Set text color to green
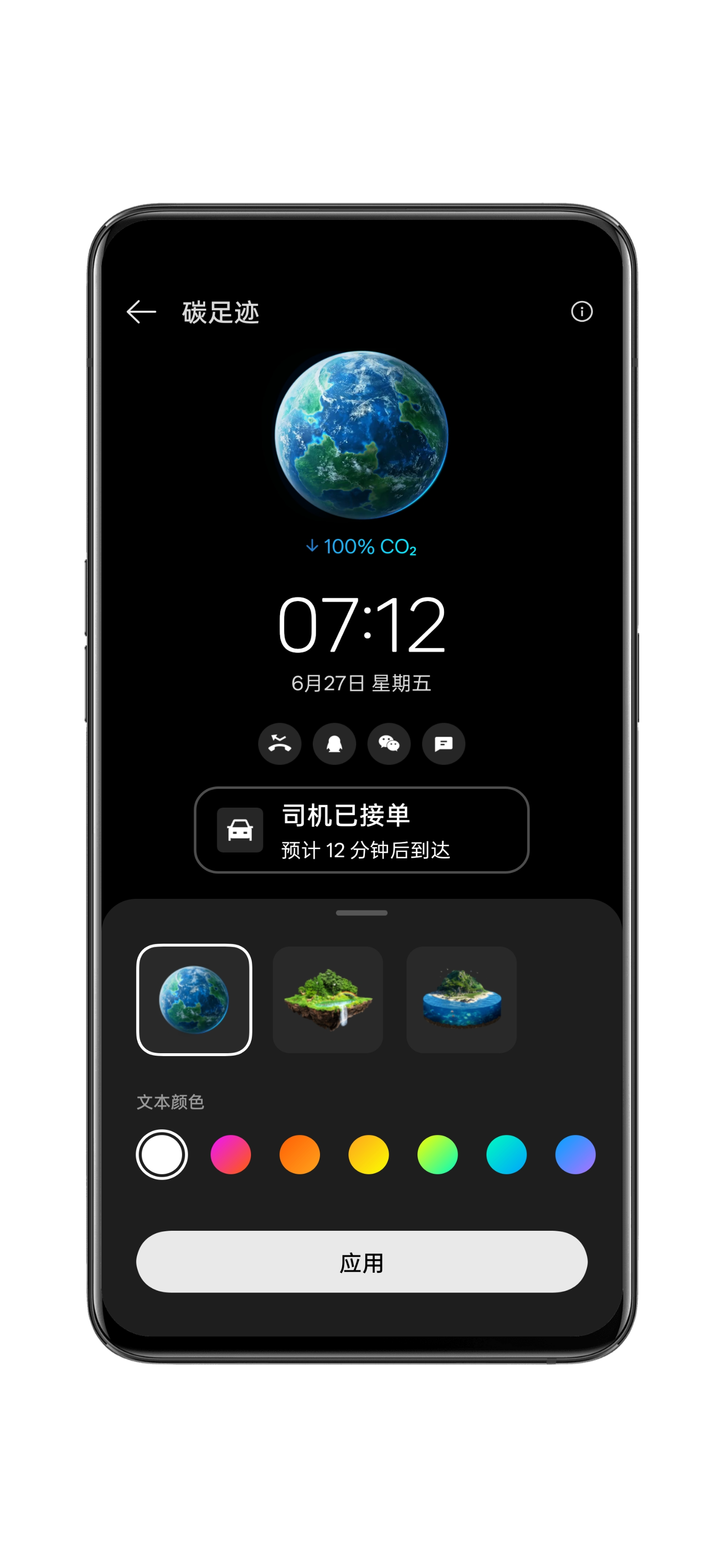 coord(437,1155)
